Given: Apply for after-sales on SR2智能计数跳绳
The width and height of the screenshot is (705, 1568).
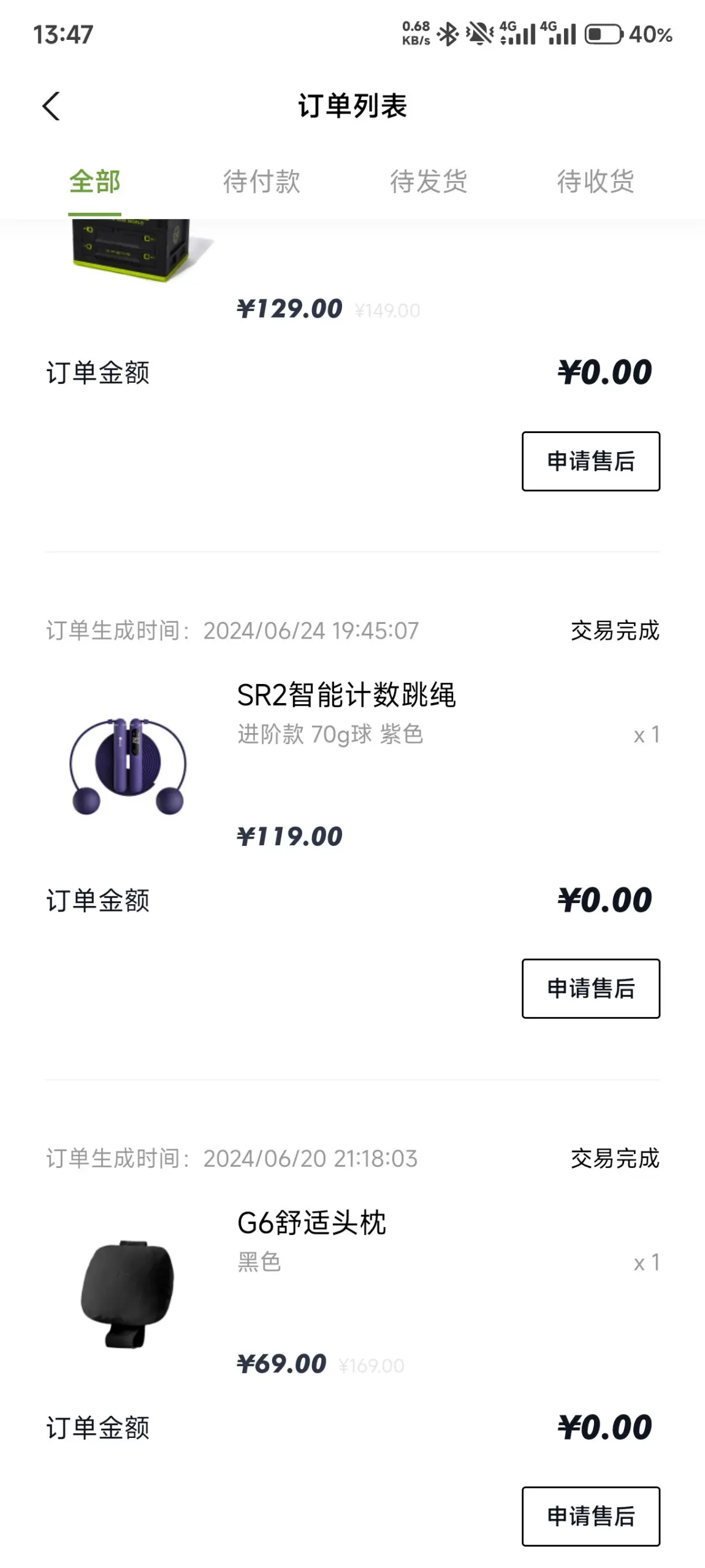Looking at the screenshot, I should click(x=590, y=988).
